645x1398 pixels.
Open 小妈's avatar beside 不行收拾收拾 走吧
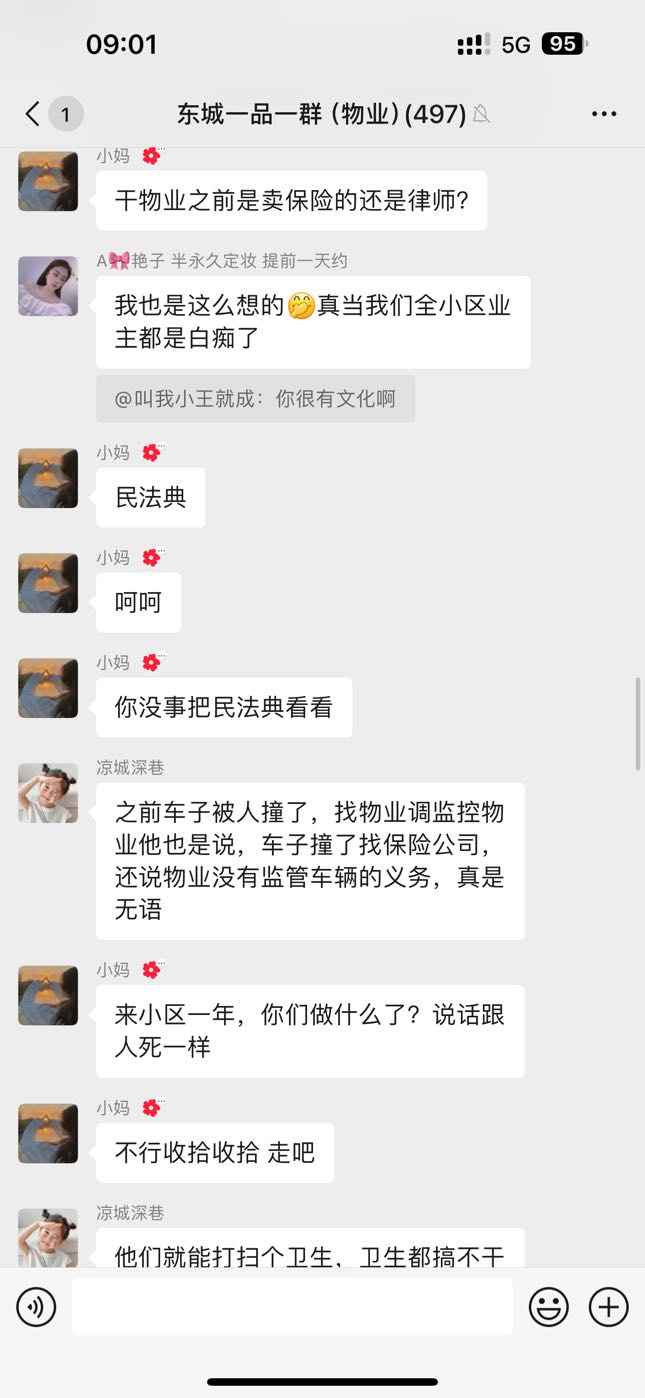(48, 1133)
